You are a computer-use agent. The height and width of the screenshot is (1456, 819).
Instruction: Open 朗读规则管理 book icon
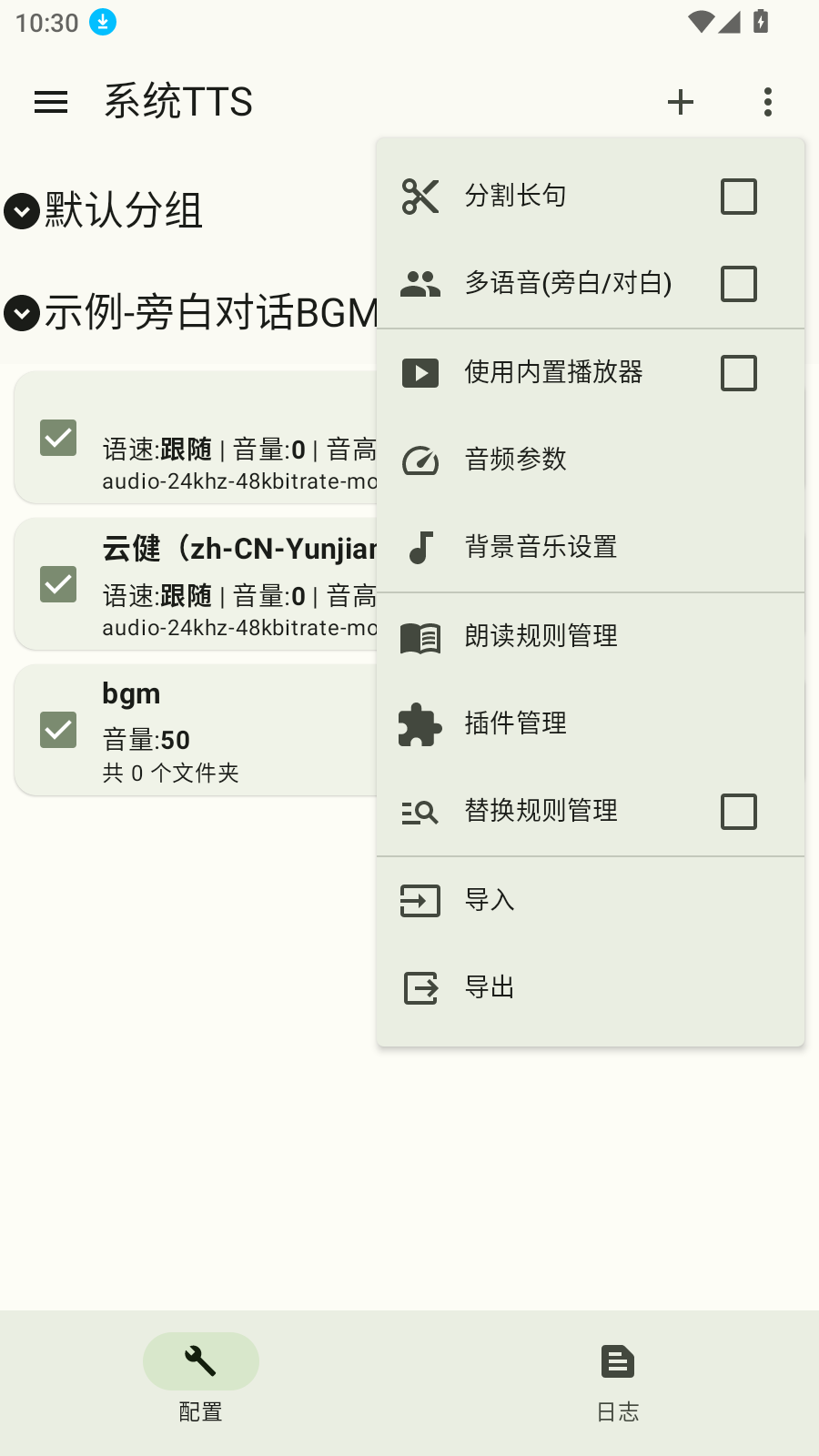420,637
